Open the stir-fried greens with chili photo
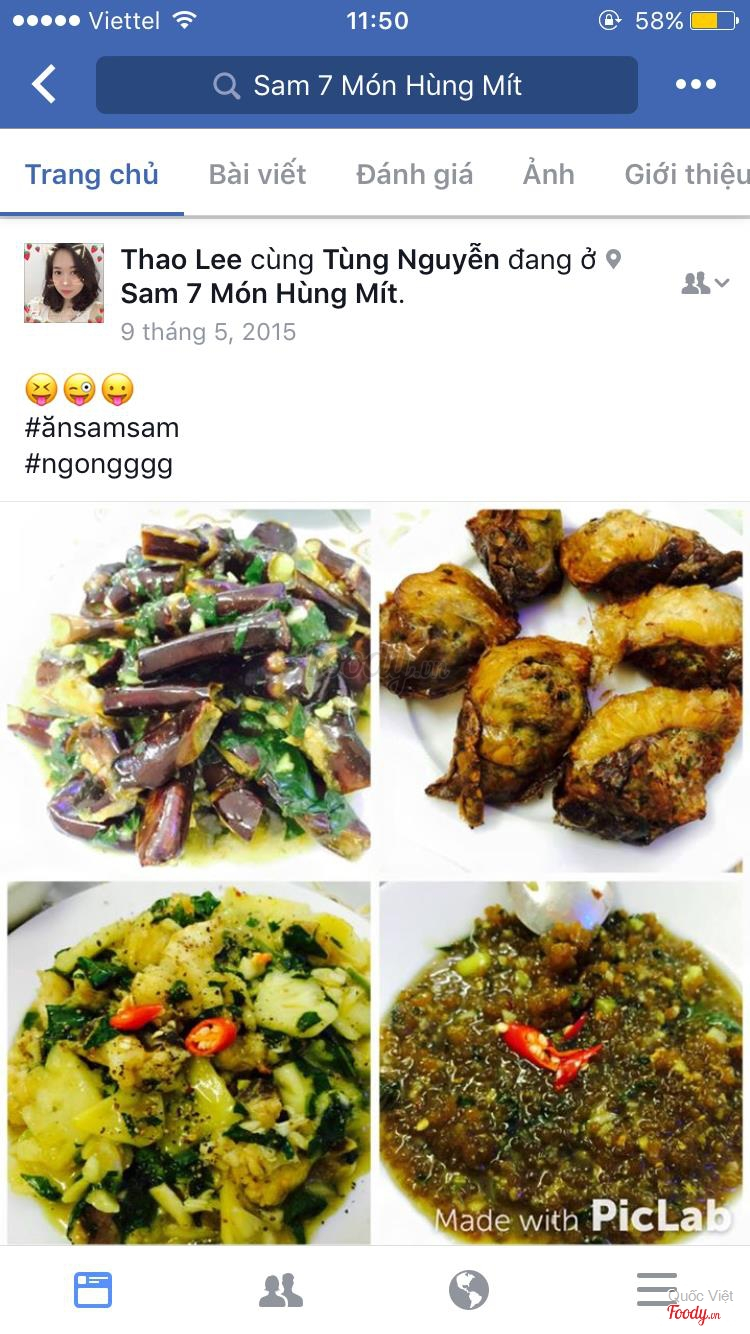Screen dimensions: 750x1334 point(189,1062)
